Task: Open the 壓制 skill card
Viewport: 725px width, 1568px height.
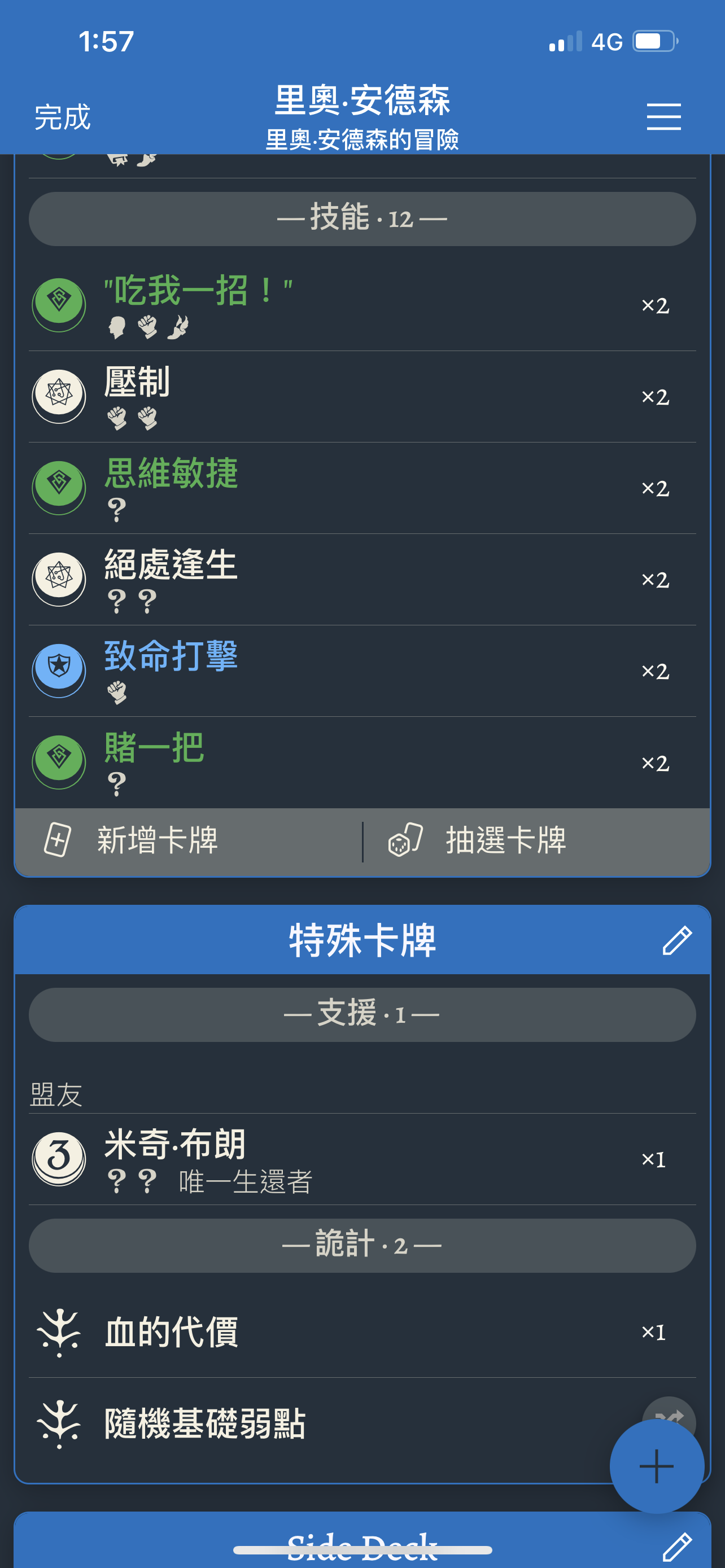Action: (362, 397)
